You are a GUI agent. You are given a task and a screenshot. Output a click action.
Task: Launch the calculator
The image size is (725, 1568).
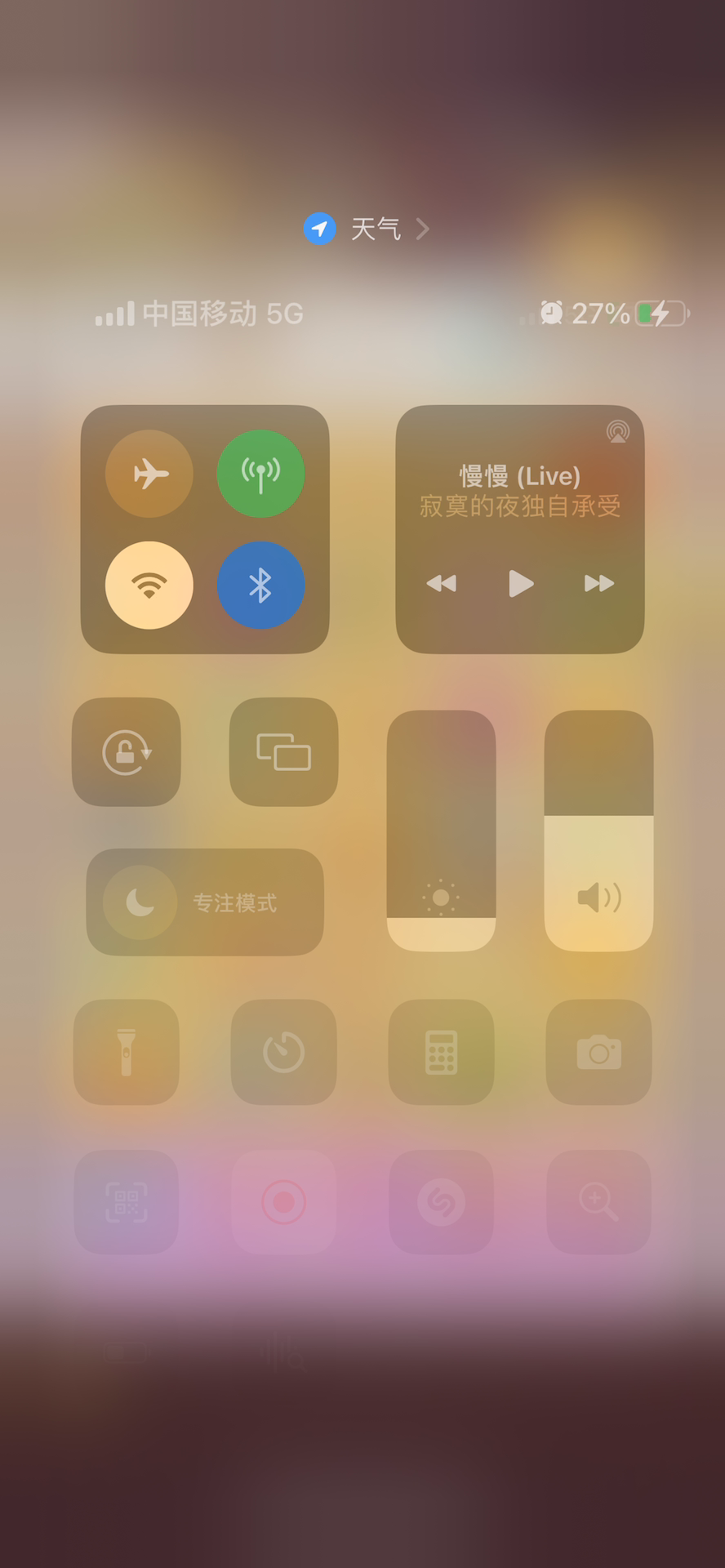[441, 1052]
